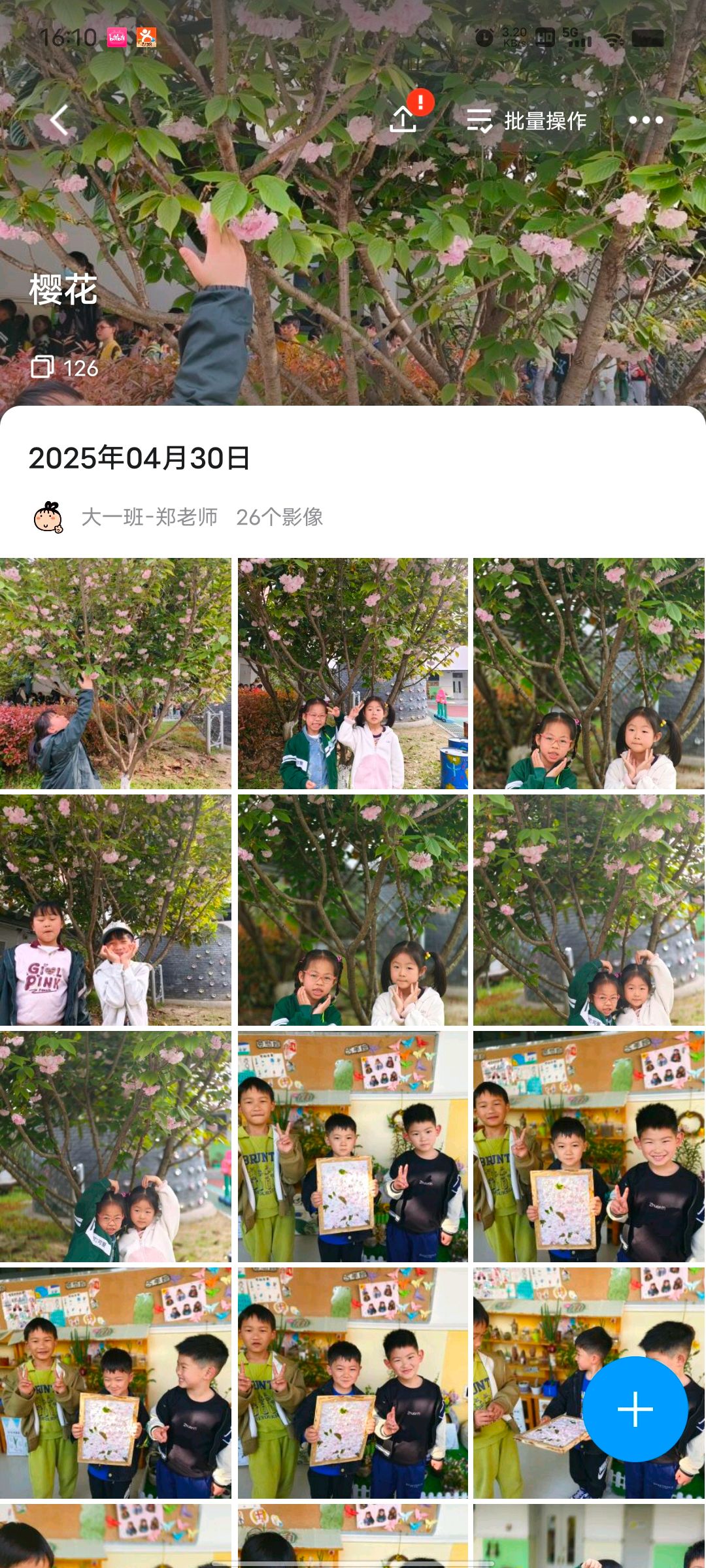The width and height of the screenshot is (706, 1568).
Task: Tap the blue plus floating button
Action: coord(635,1409)
